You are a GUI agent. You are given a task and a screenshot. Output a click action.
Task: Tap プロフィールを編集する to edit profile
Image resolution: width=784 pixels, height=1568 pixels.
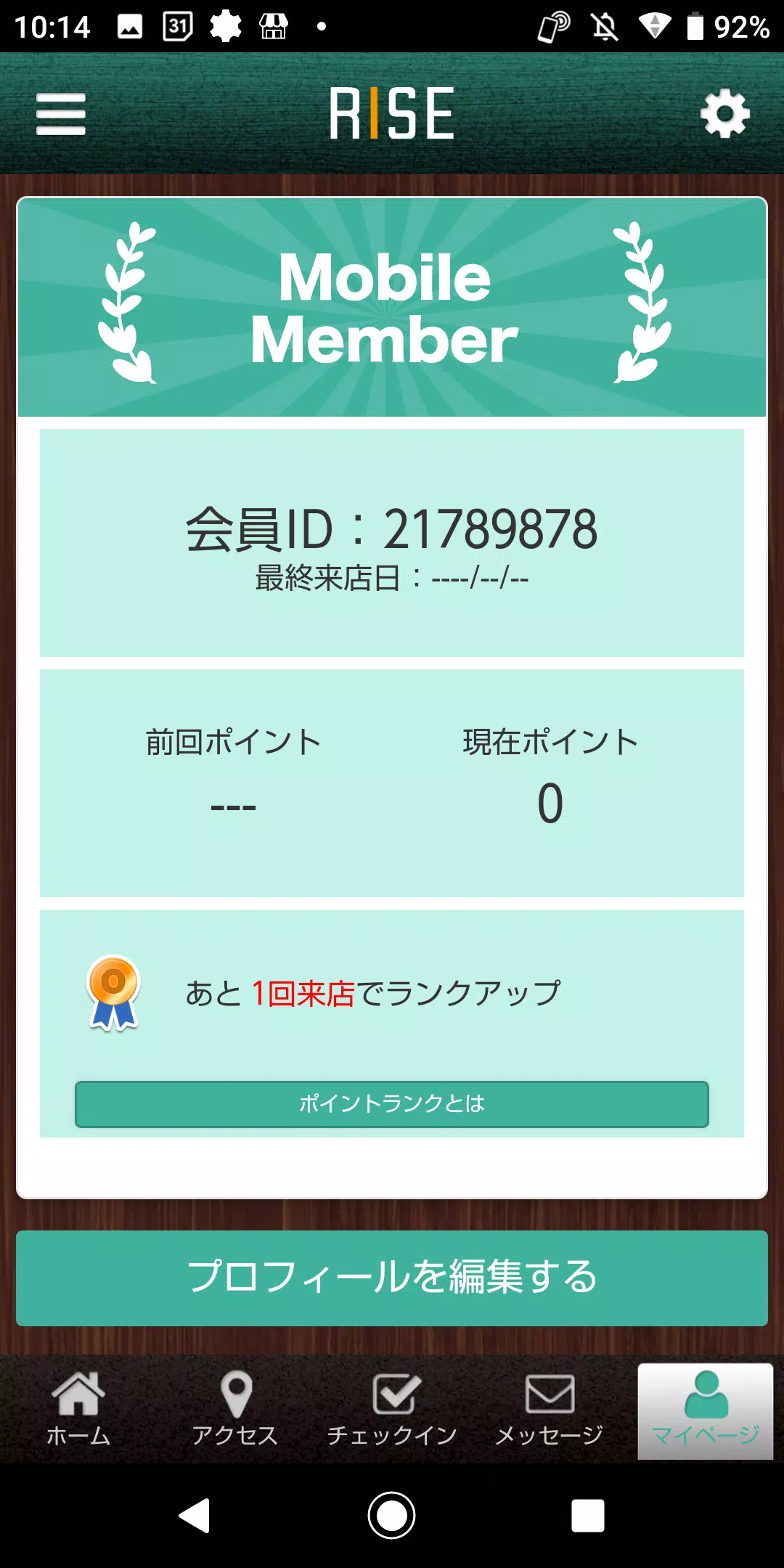click(392, 1278)
